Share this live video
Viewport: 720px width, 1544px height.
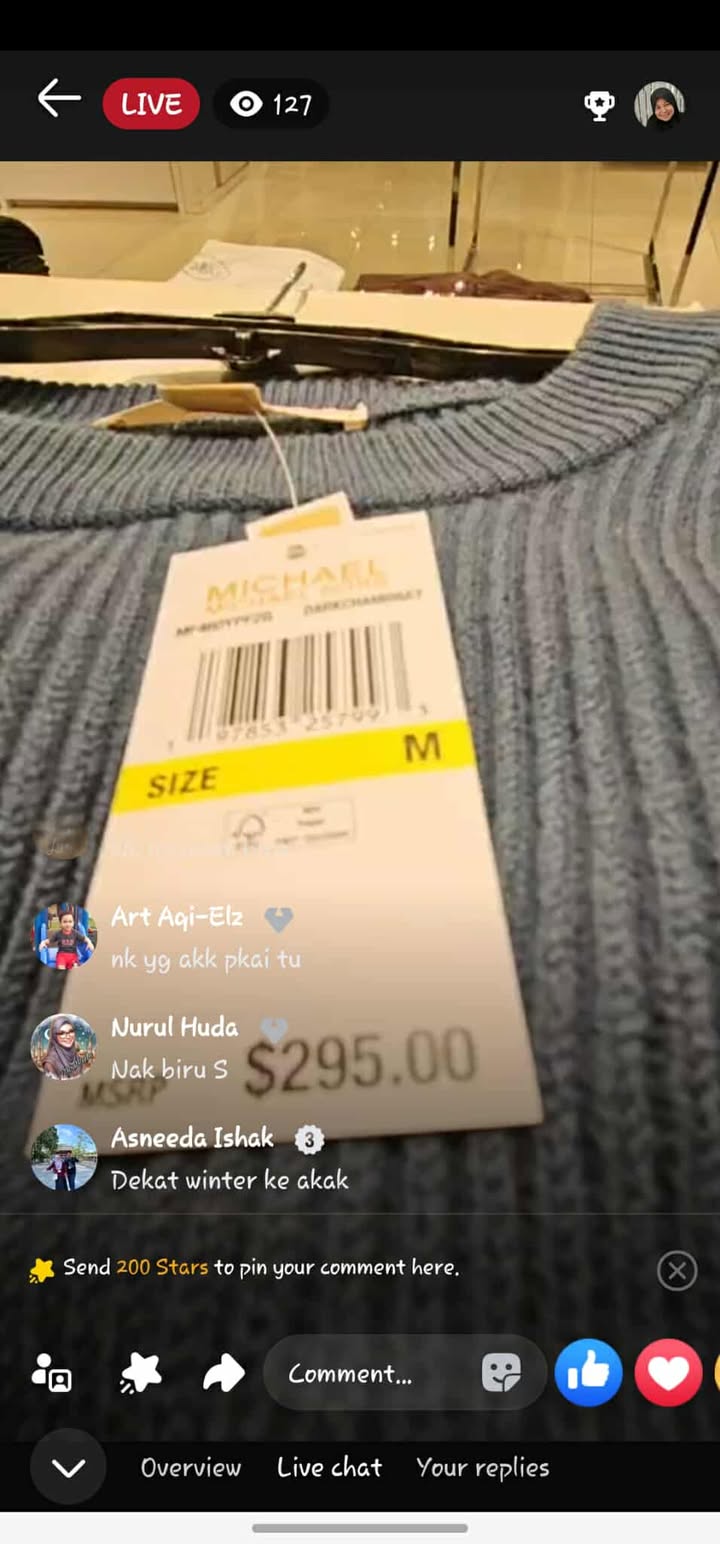(223, 1372)
